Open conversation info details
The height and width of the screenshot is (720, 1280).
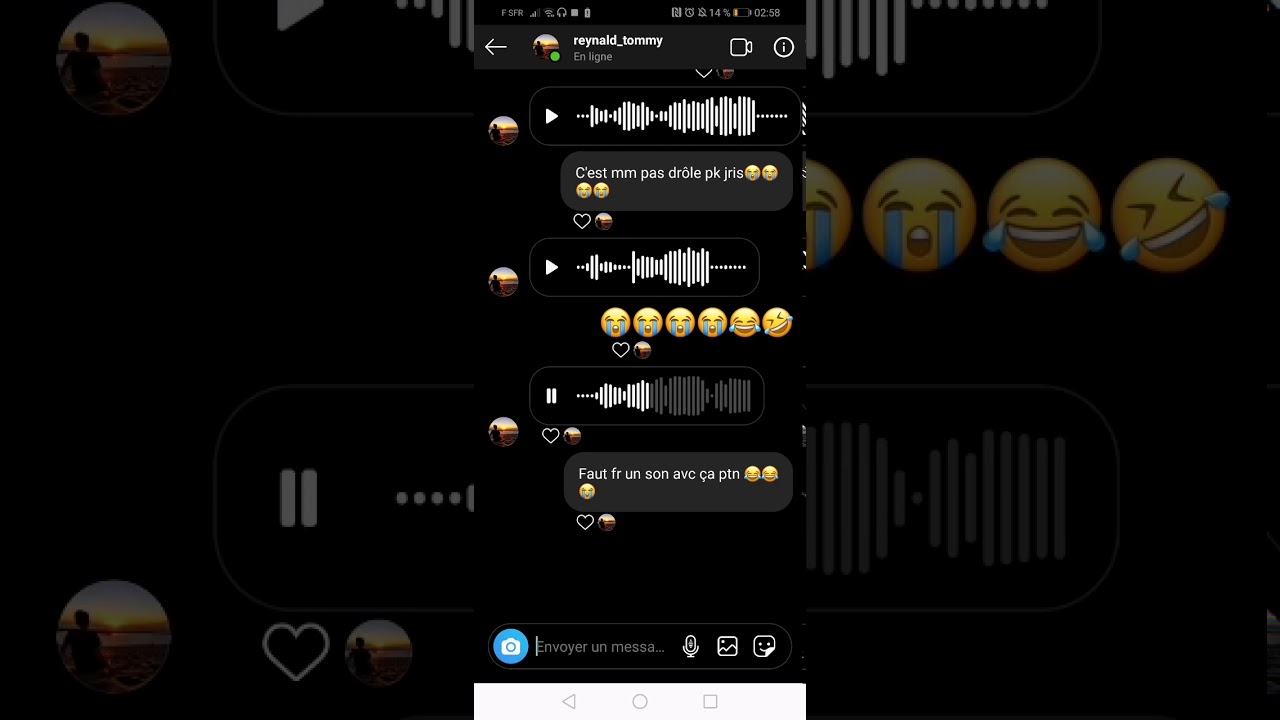coord(784,47)
